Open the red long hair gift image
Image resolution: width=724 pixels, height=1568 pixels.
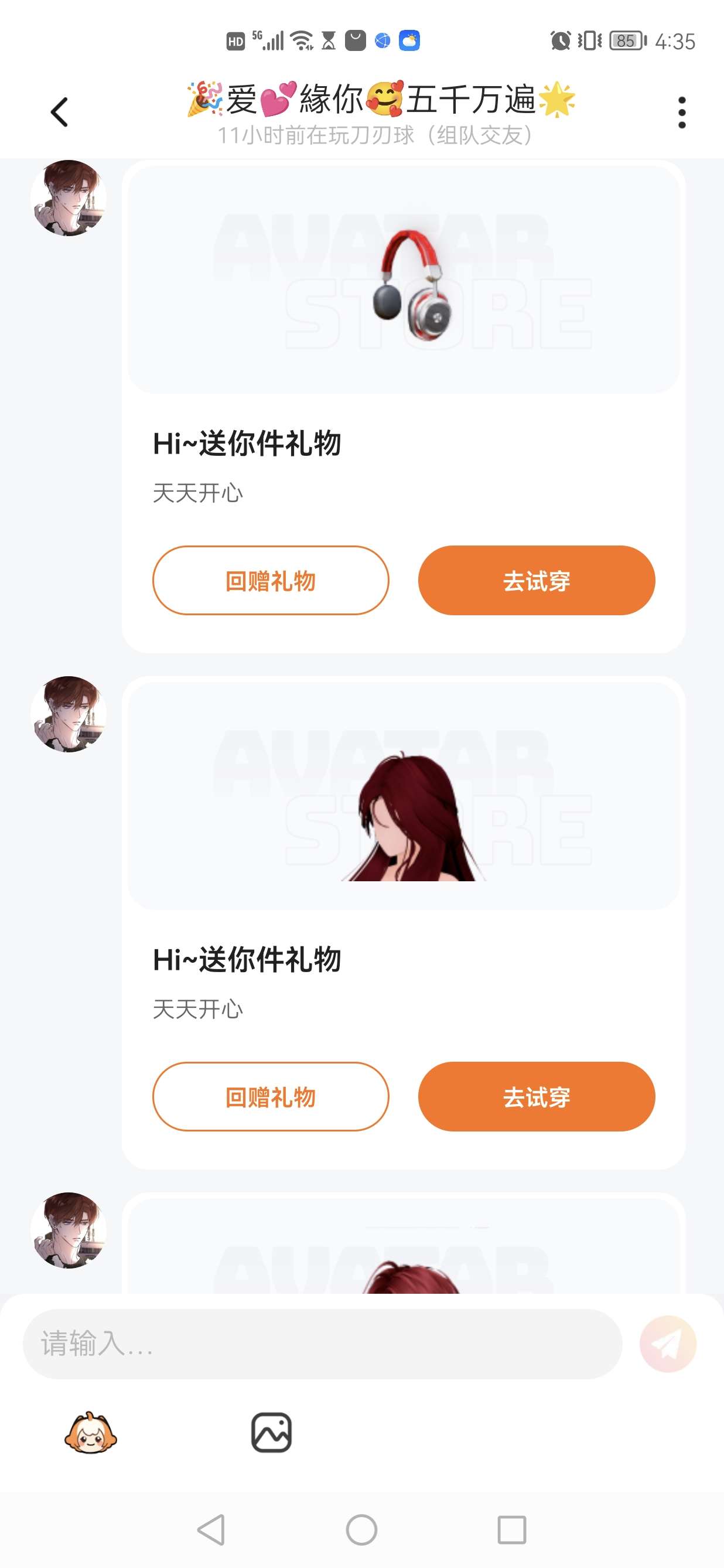point(404,796)
